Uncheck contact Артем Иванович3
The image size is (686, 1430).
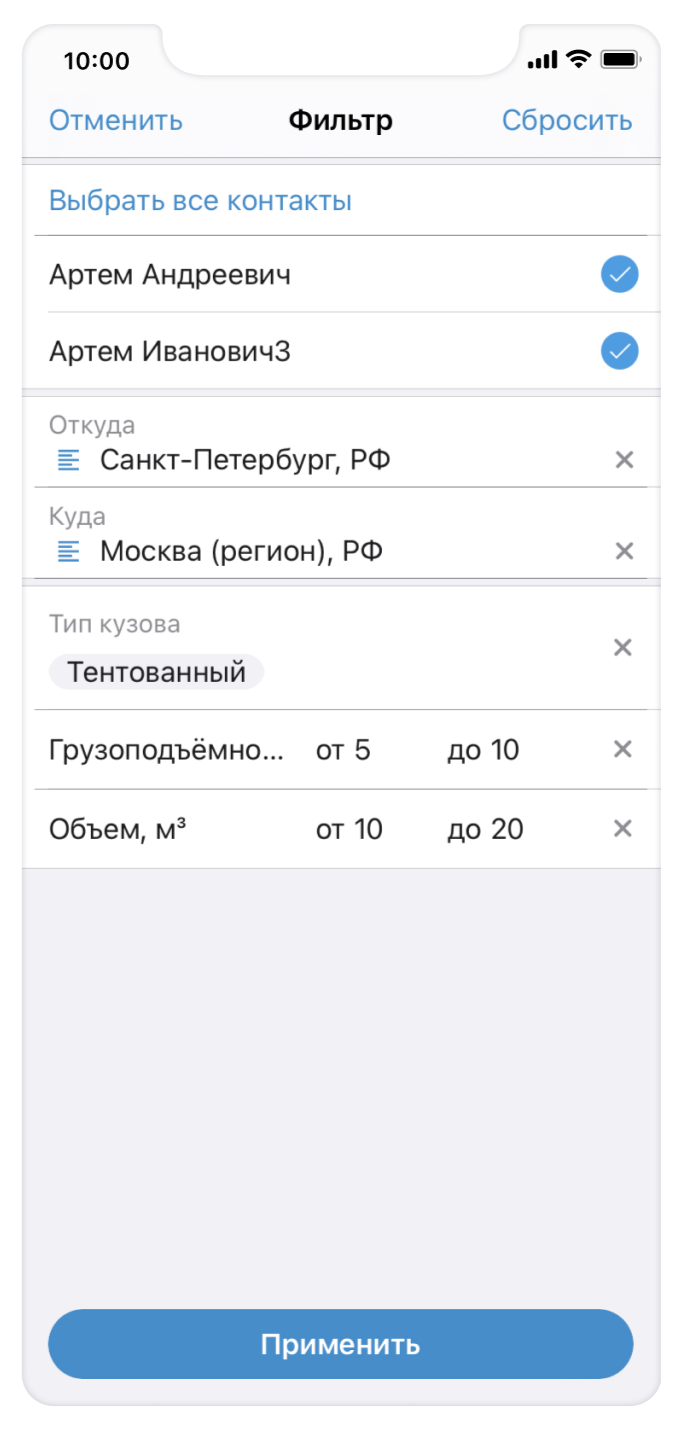coord(619,352)
